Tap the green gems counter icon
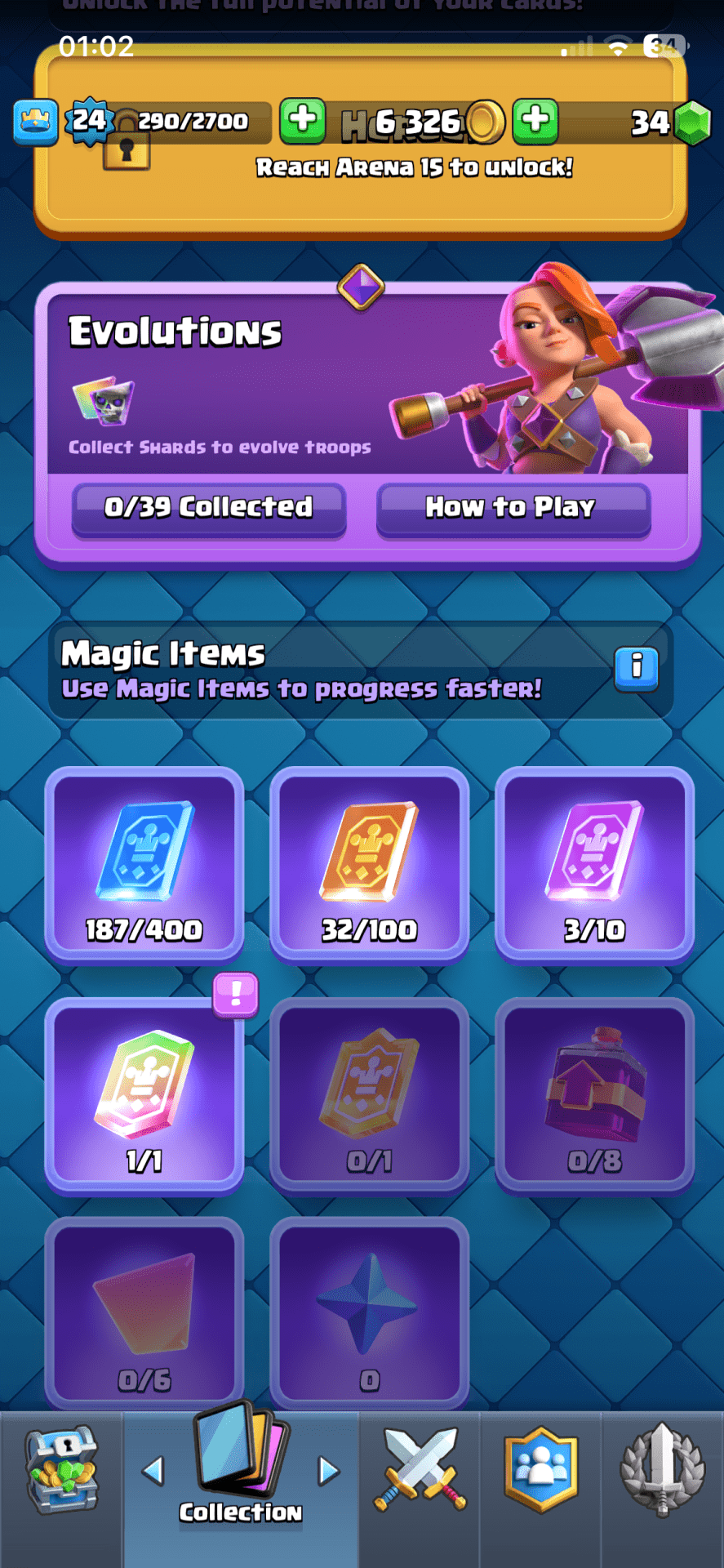The width and height of the screenshot is (724, 1568). [693, 122]
